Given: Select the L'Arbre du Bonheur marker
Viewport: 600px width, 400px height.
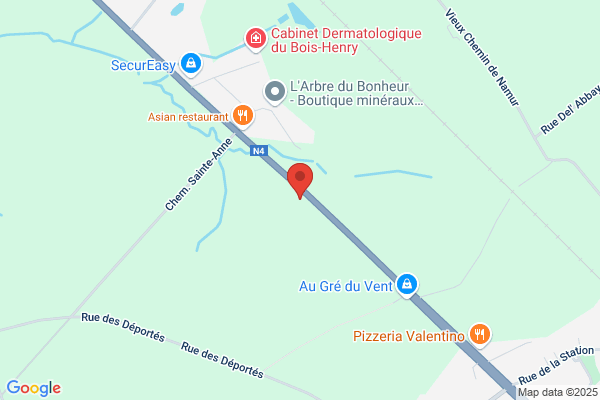Looking at the screenshot, I should [275, 92].
